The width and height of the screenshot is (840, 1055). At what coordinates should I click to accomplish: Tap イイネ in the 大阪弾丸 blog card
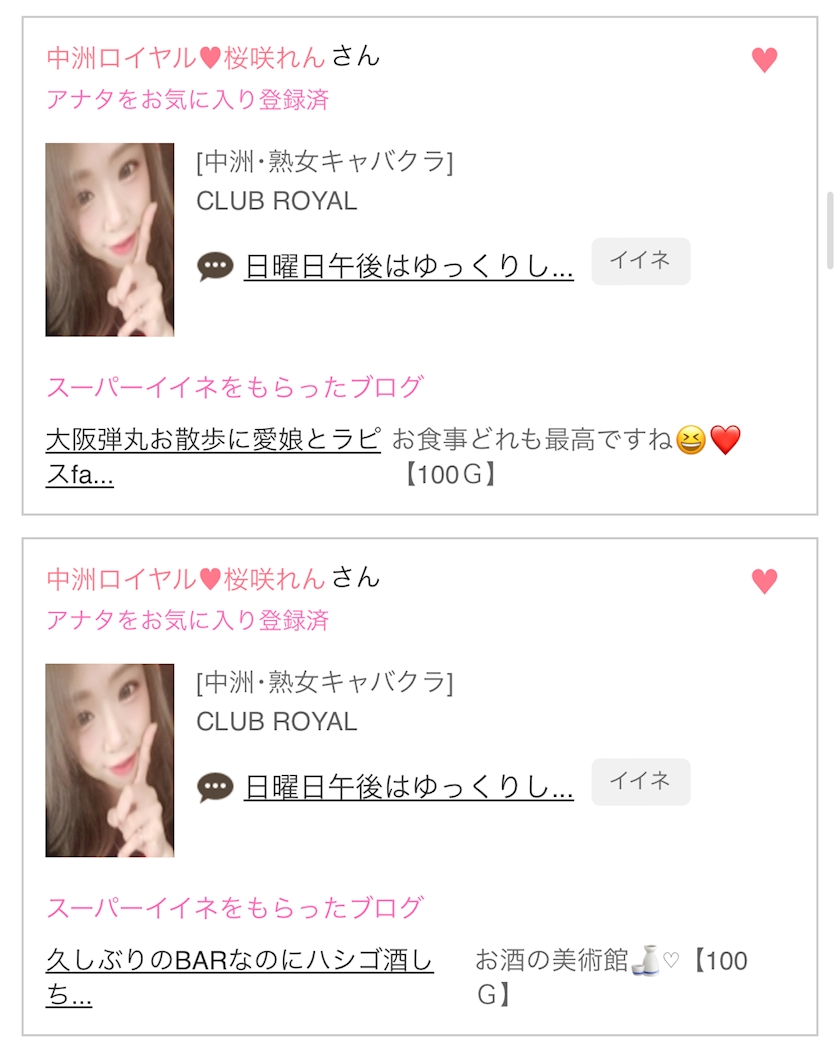[640, 261]
